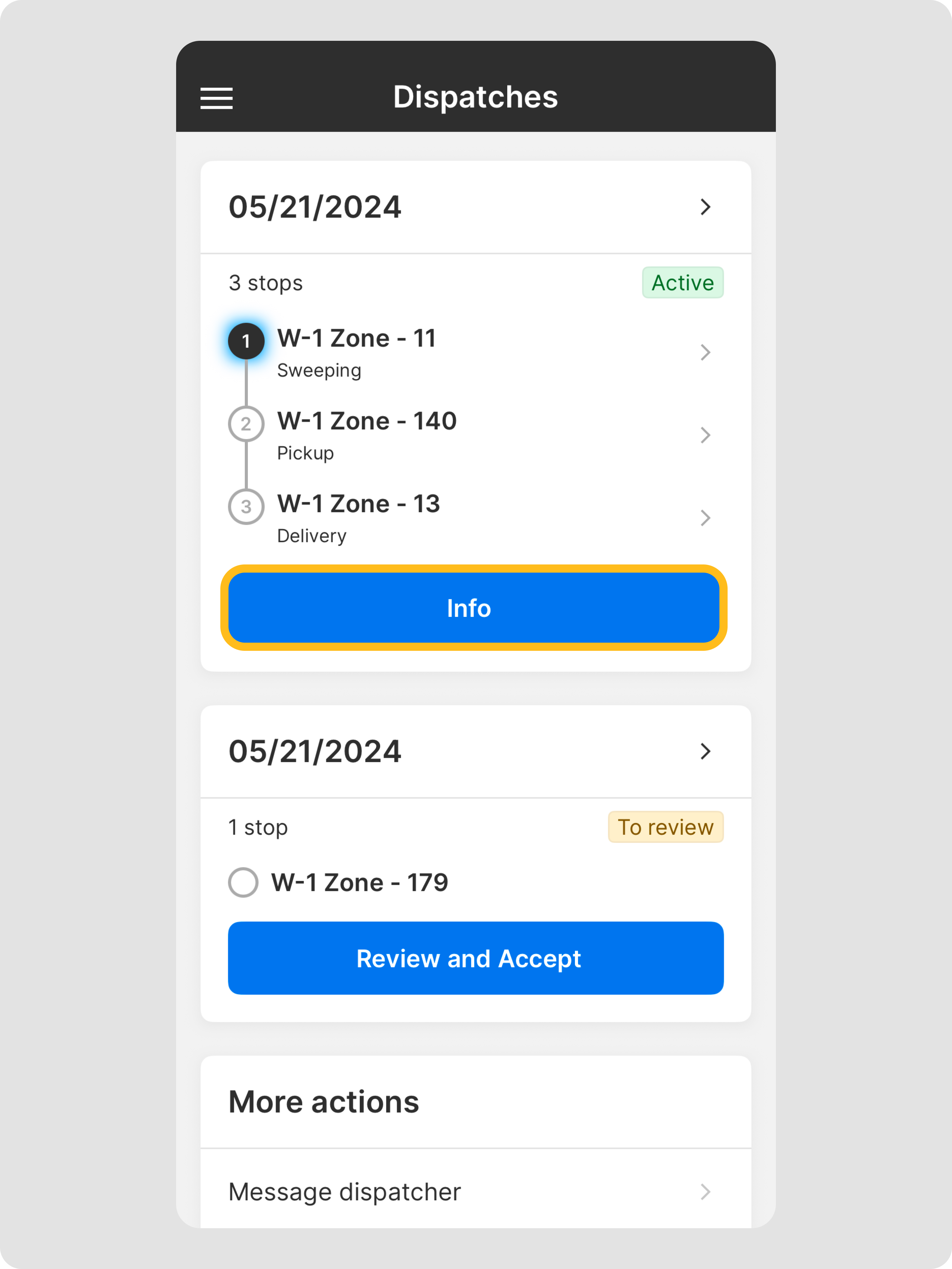The width and height of the screenshot is (952, 1269).
Task: Tap the Info button
Action: (x=474, y=608)
